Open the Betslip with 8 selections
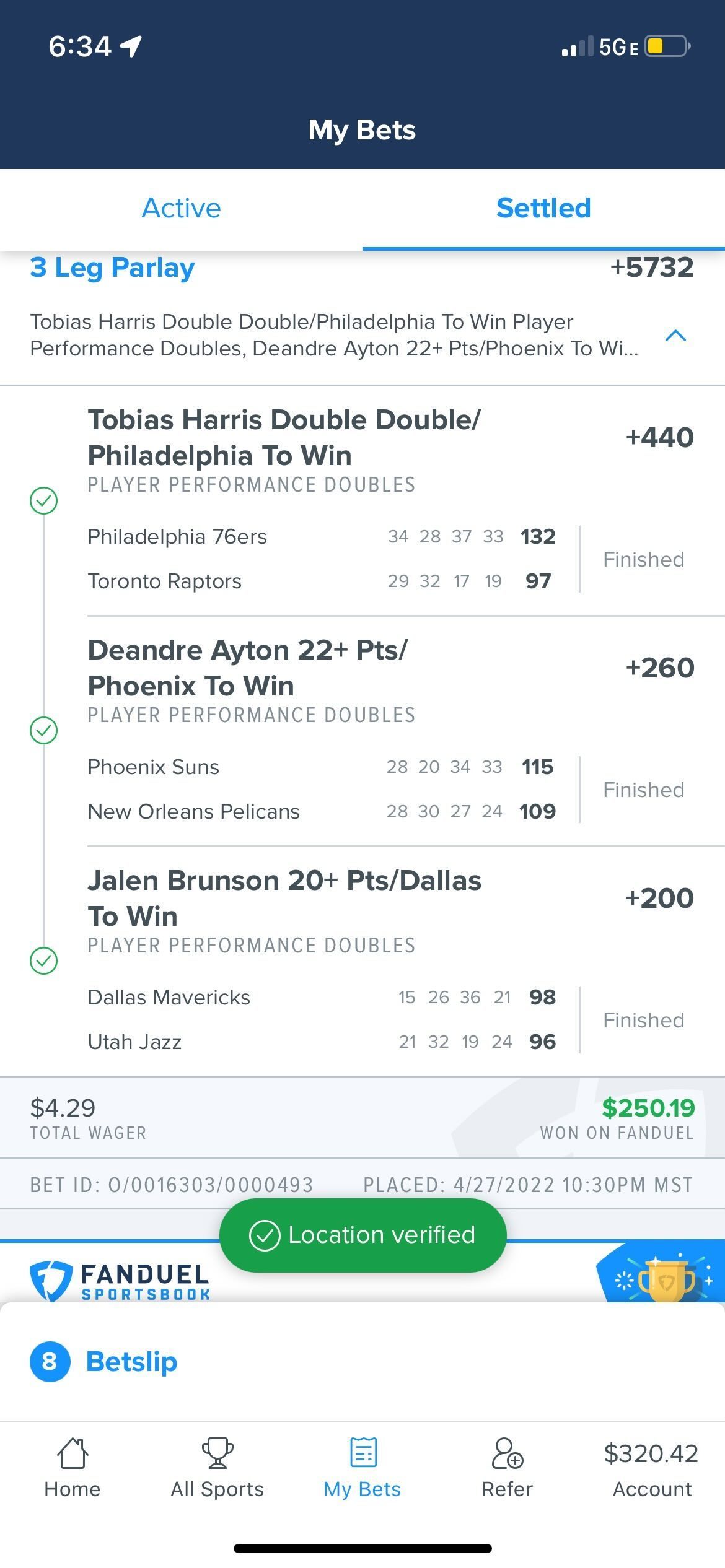This screenshot has height=1568, width=725. click(104, 1361)
